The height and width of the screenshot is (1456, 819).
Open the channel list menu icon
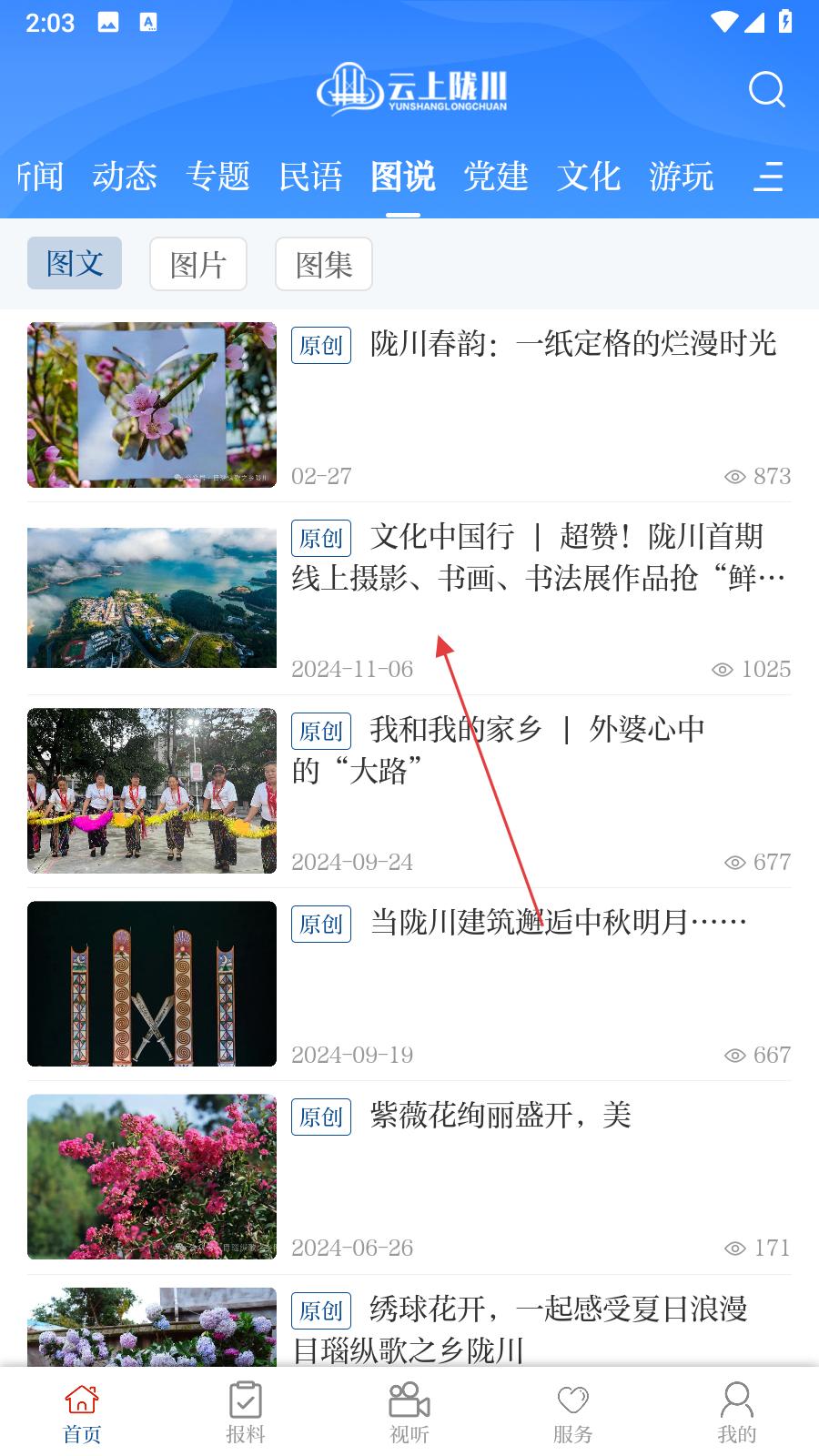768,176
